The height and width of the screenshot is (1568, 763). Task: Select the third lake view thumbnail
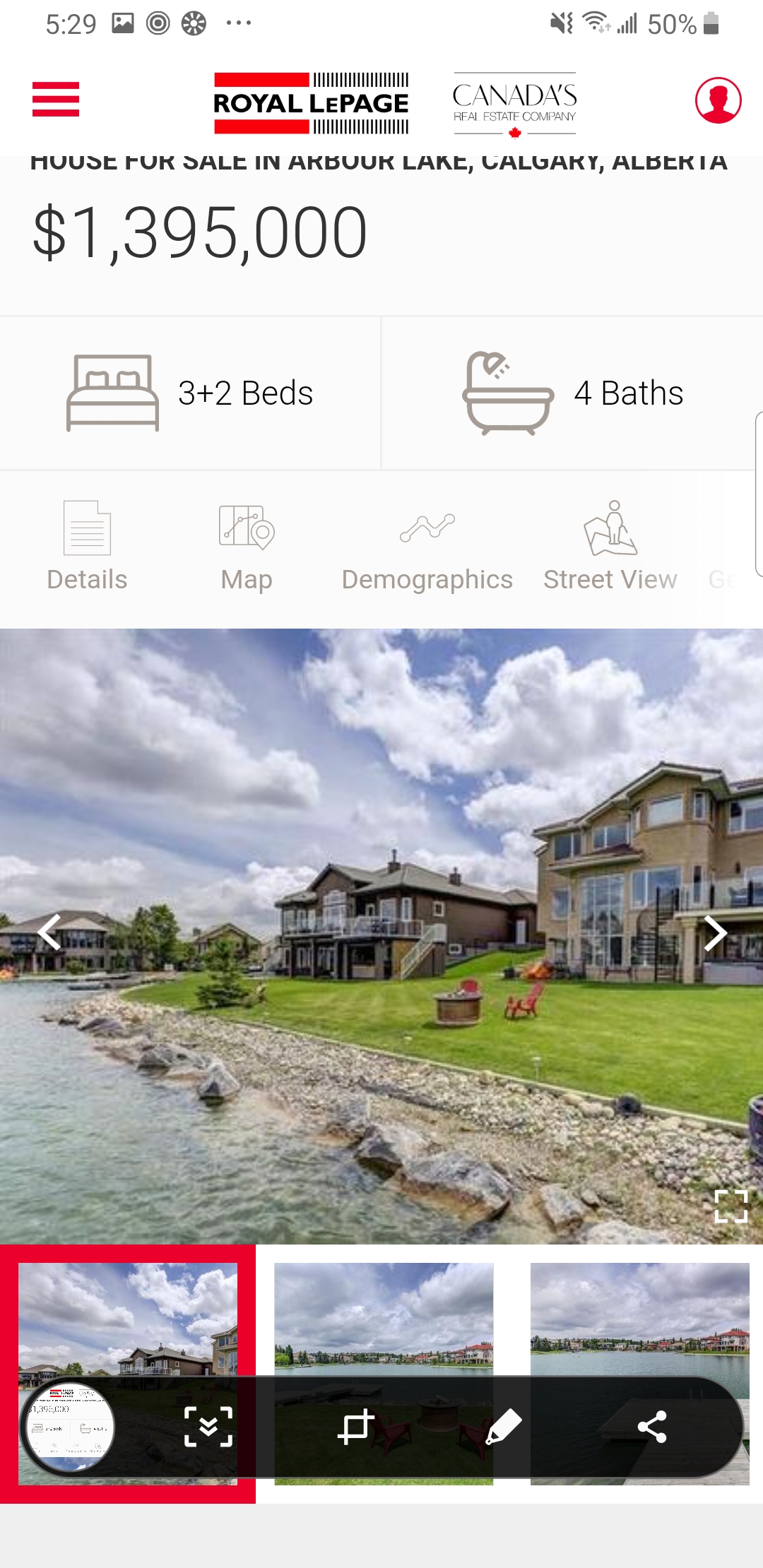click(639, 1317)
